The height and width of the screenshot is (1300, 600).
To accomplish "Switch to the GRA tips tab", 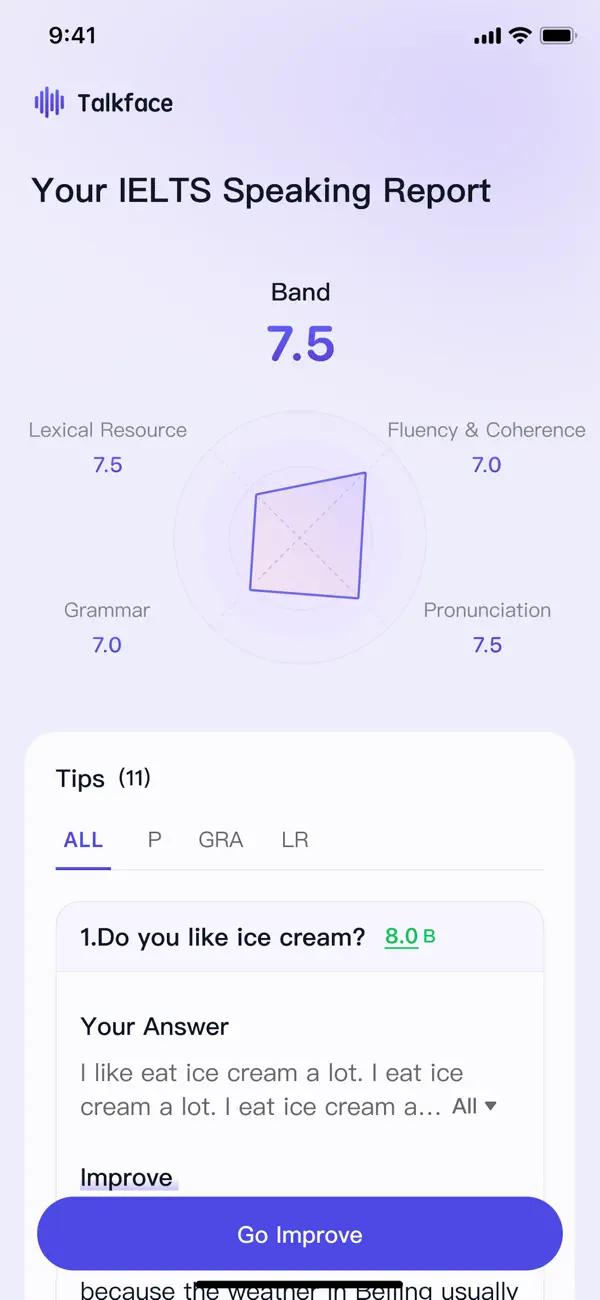I will coord(221,840).
